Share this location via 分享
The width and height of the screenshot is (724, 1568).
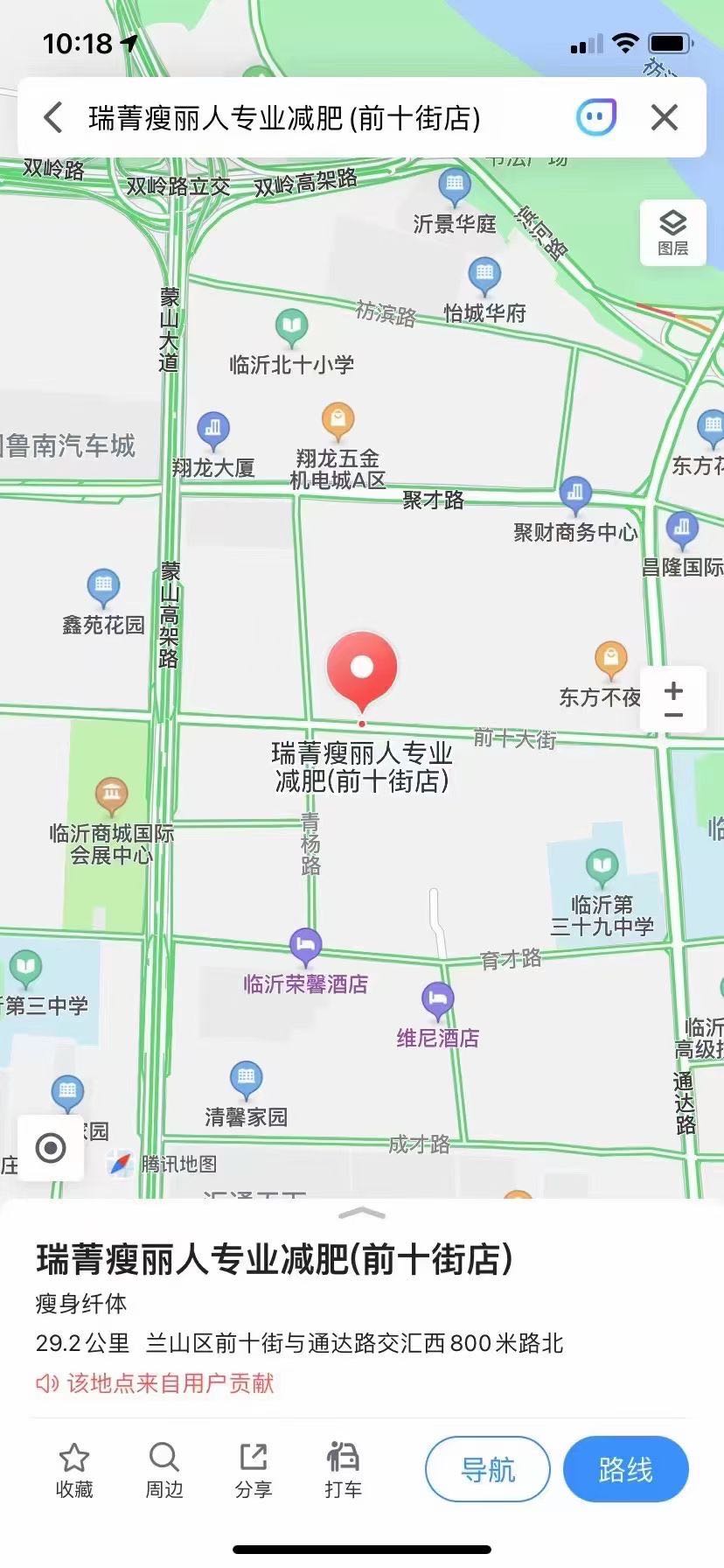pyautogui.click(x=254, y=1470)
